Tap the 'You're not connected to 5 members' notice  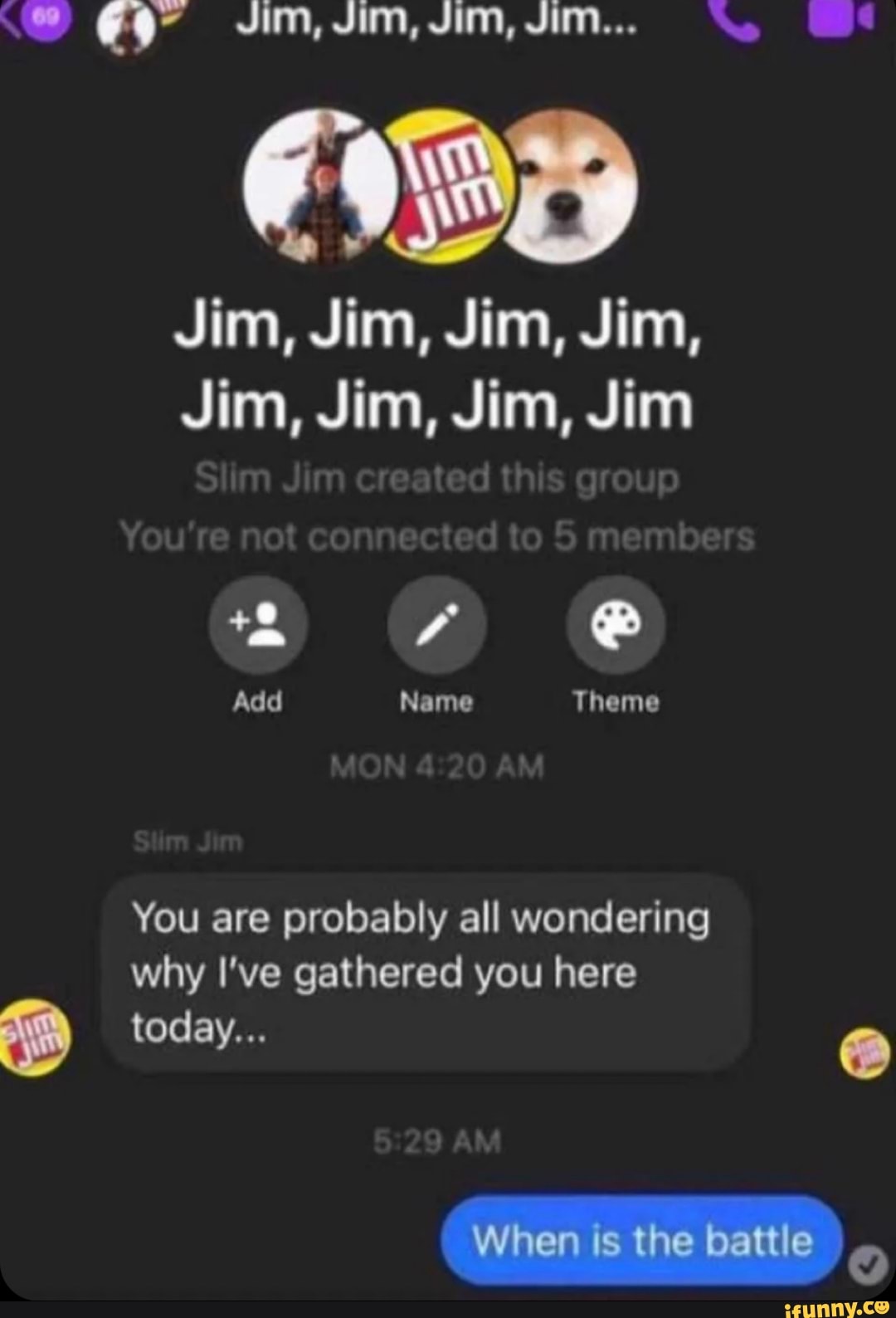(x=437, y=537)
